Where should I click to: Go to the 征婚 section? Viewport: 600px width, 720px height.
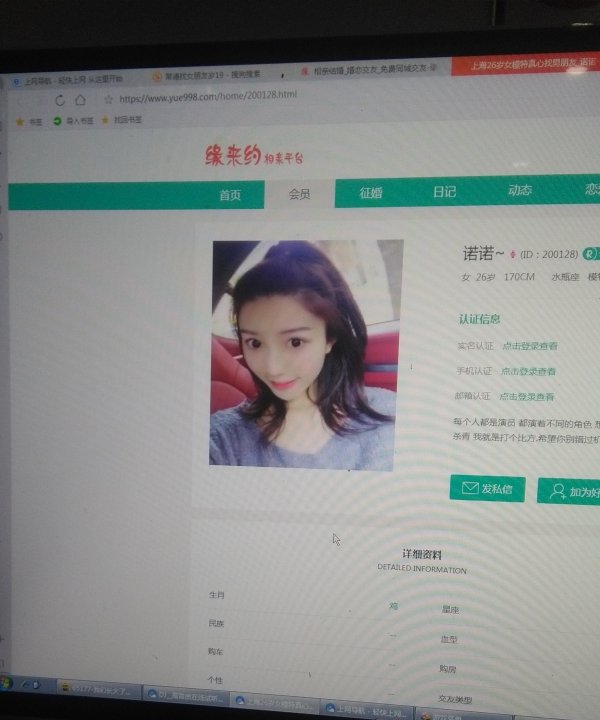coord(371,193)
